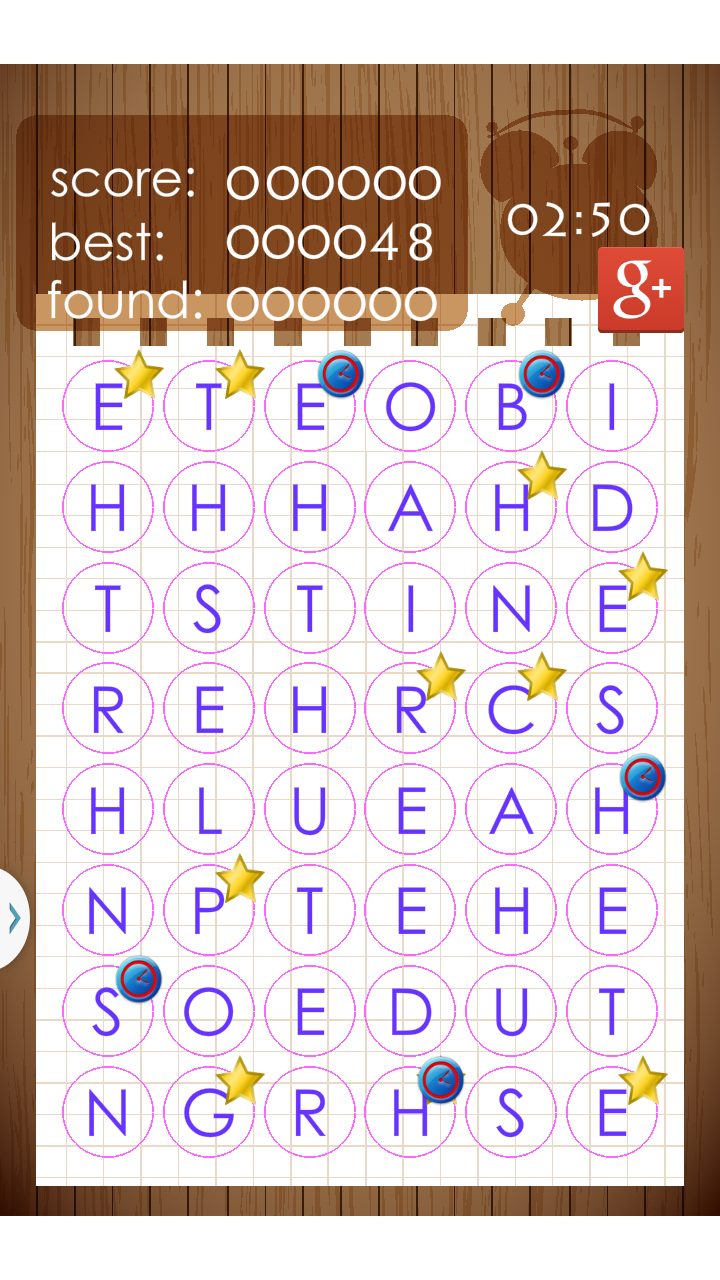720x1280 pixels.
Task: Select letter O in the top row
Action: pos(410,407)
